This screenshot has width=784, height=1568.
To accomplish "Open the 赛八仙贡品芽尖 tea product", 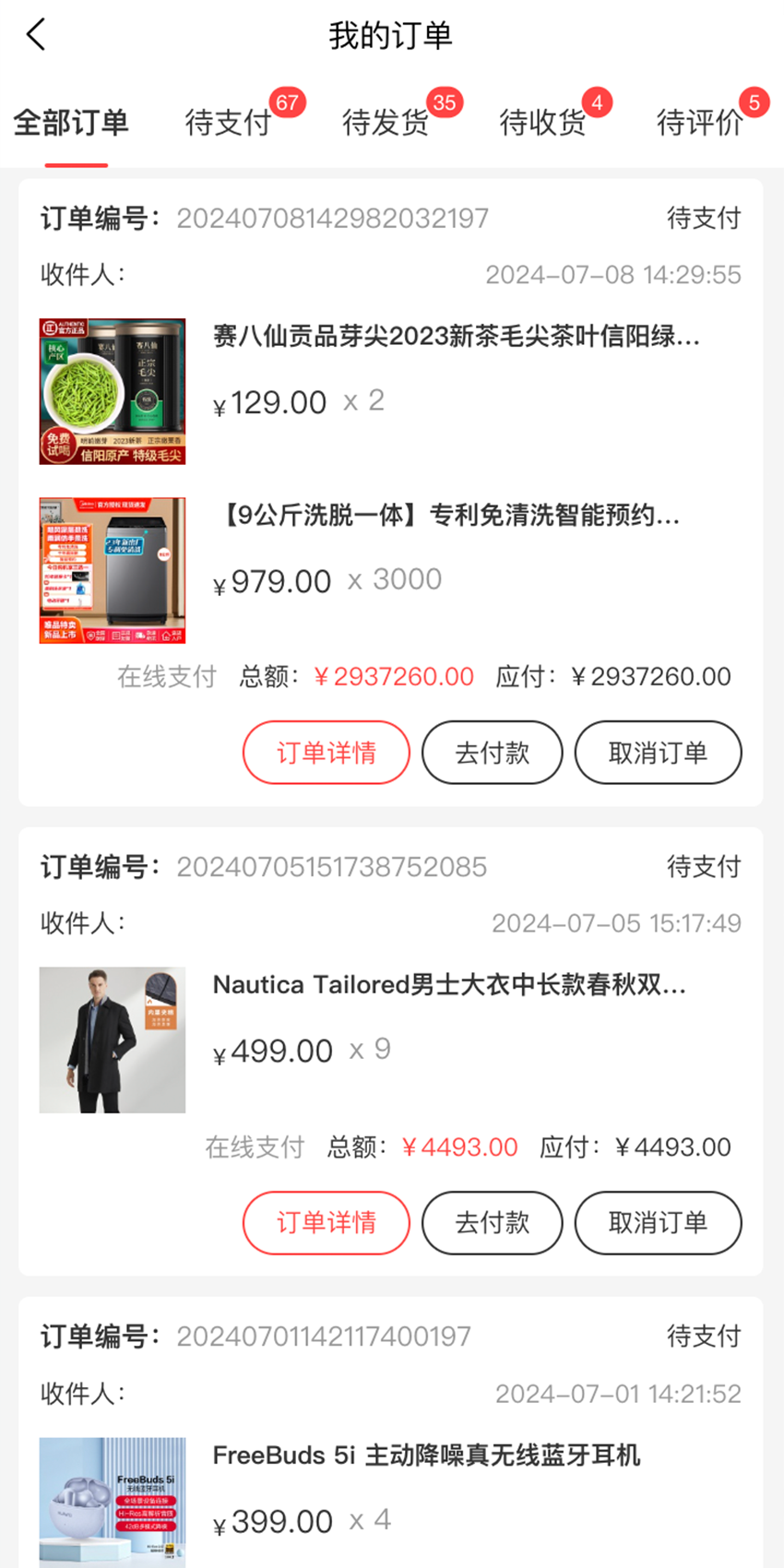I will point(391,391).
